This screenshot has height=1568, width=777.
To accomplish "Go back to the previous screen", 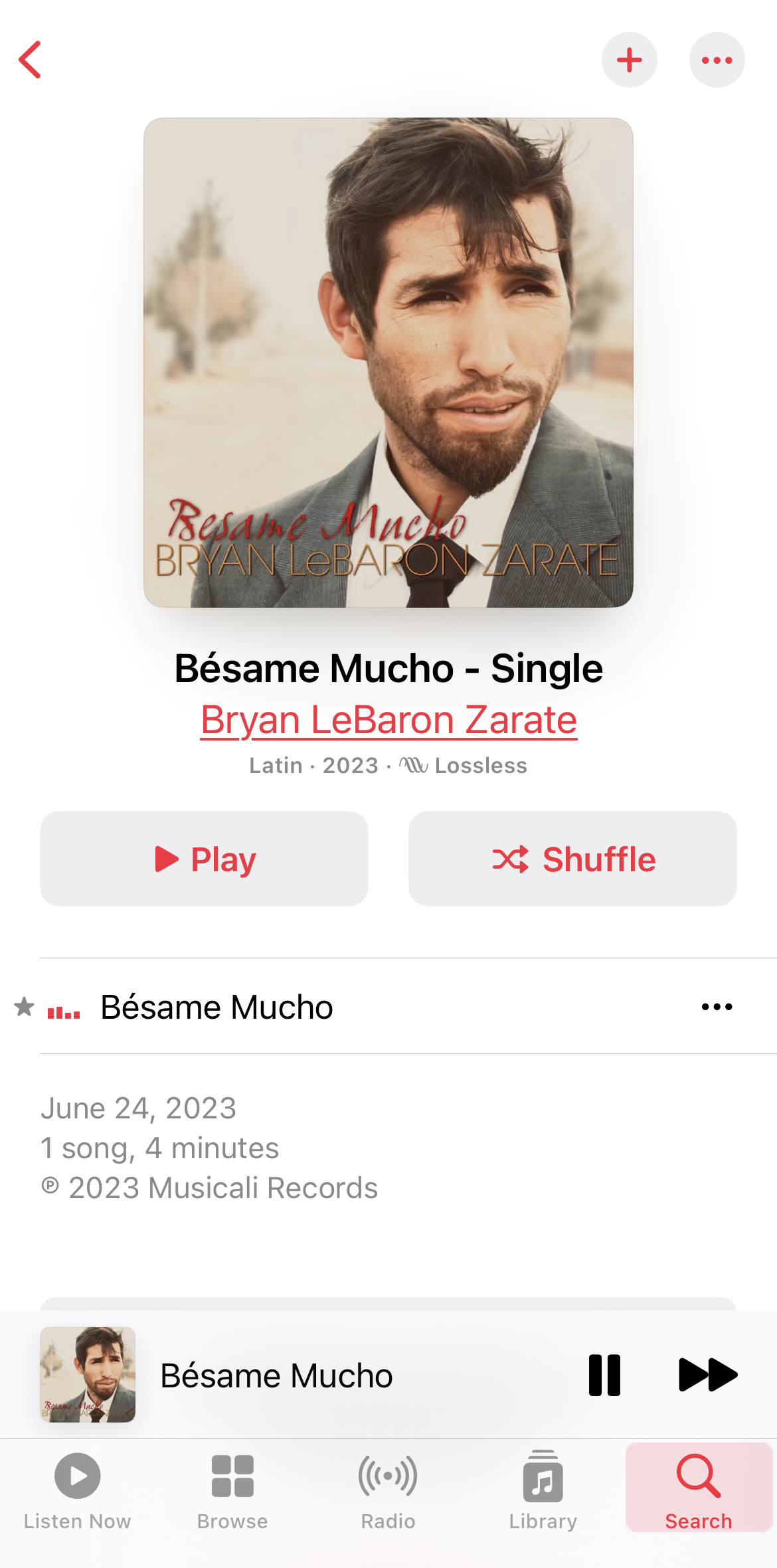I will 31,60.
